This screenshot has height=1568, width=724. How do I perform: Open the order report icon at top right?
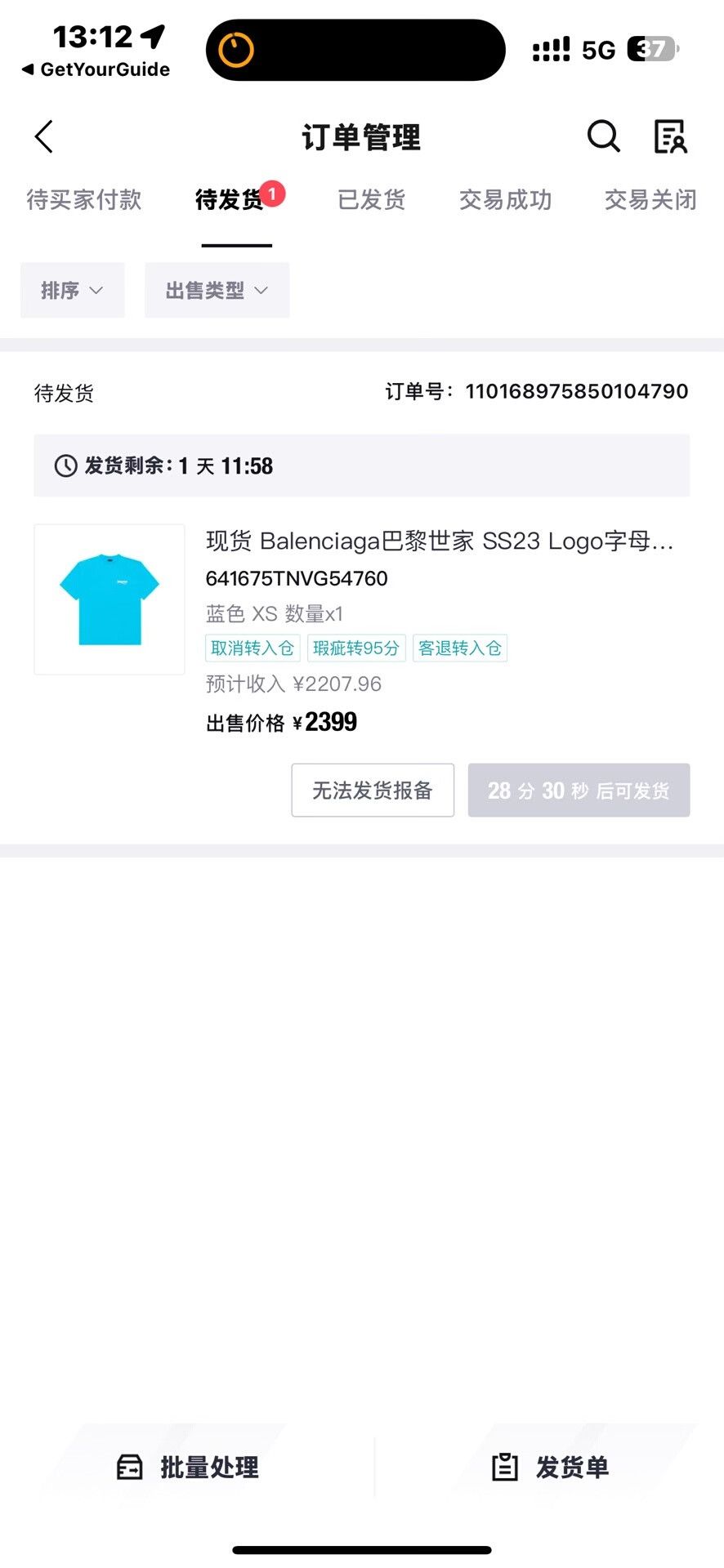coord(670,136)
